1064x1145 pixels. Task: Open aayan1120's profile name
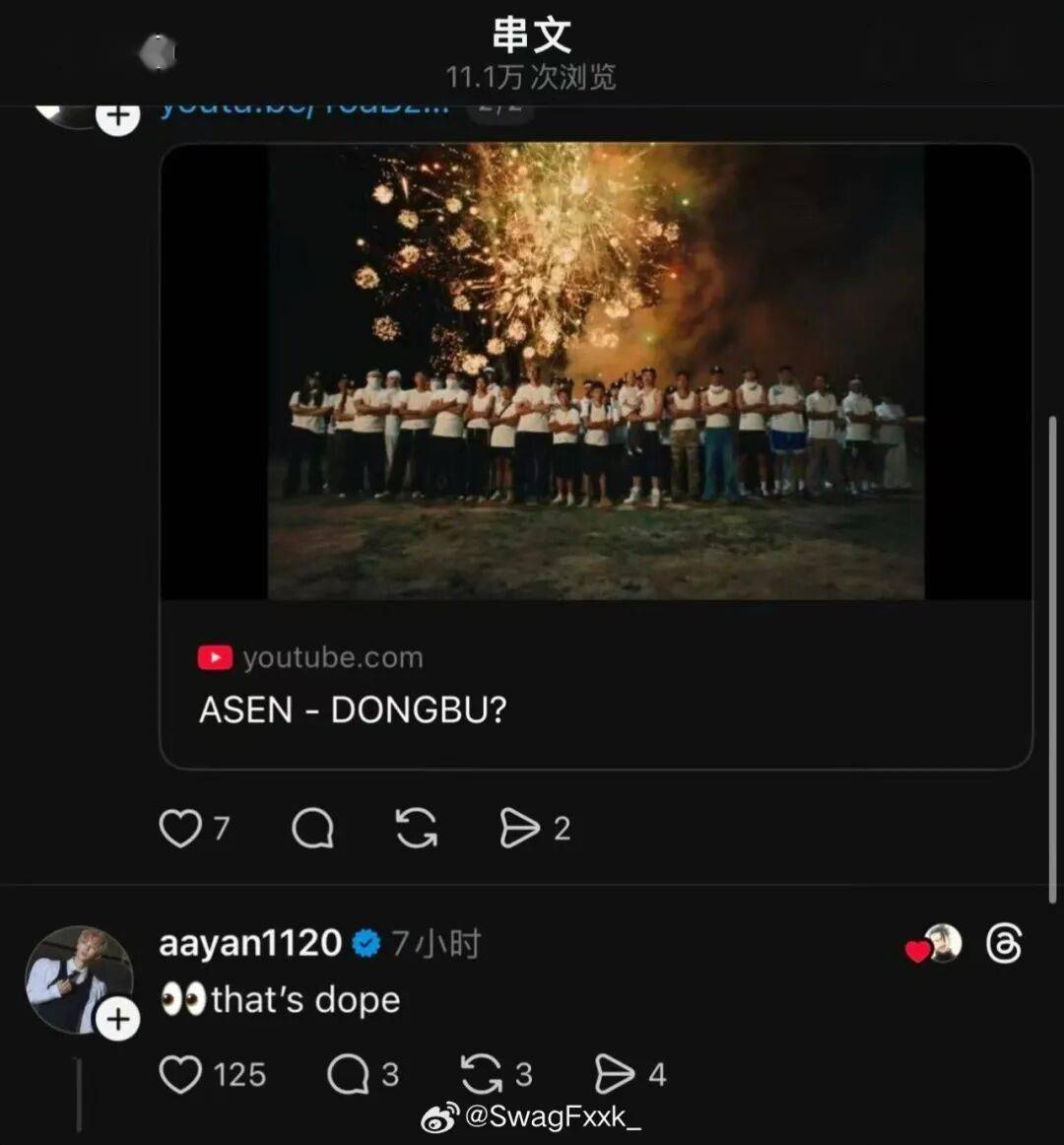pyautogui.click(x=250, y=943)
